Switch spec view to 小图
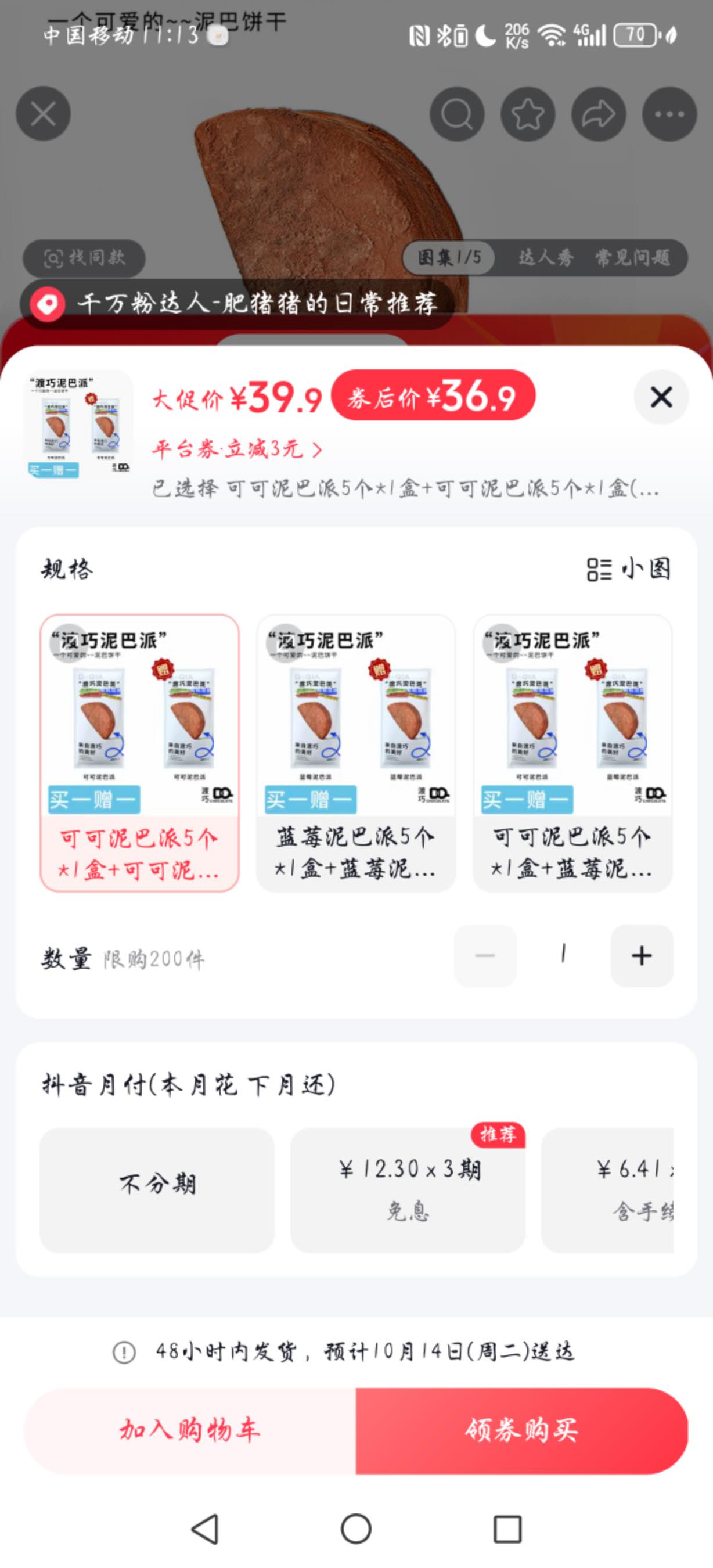This screenshot has width=713, height=1568. [x=628, y=569]
